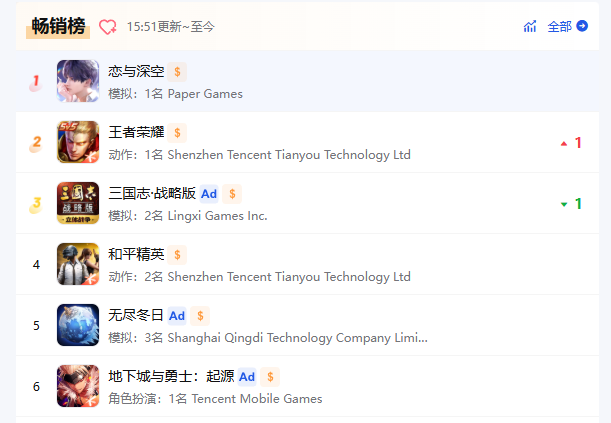Open 地下城与勇士：起源 game details
This screenshot has width=611, height=423.
[170, 376]
